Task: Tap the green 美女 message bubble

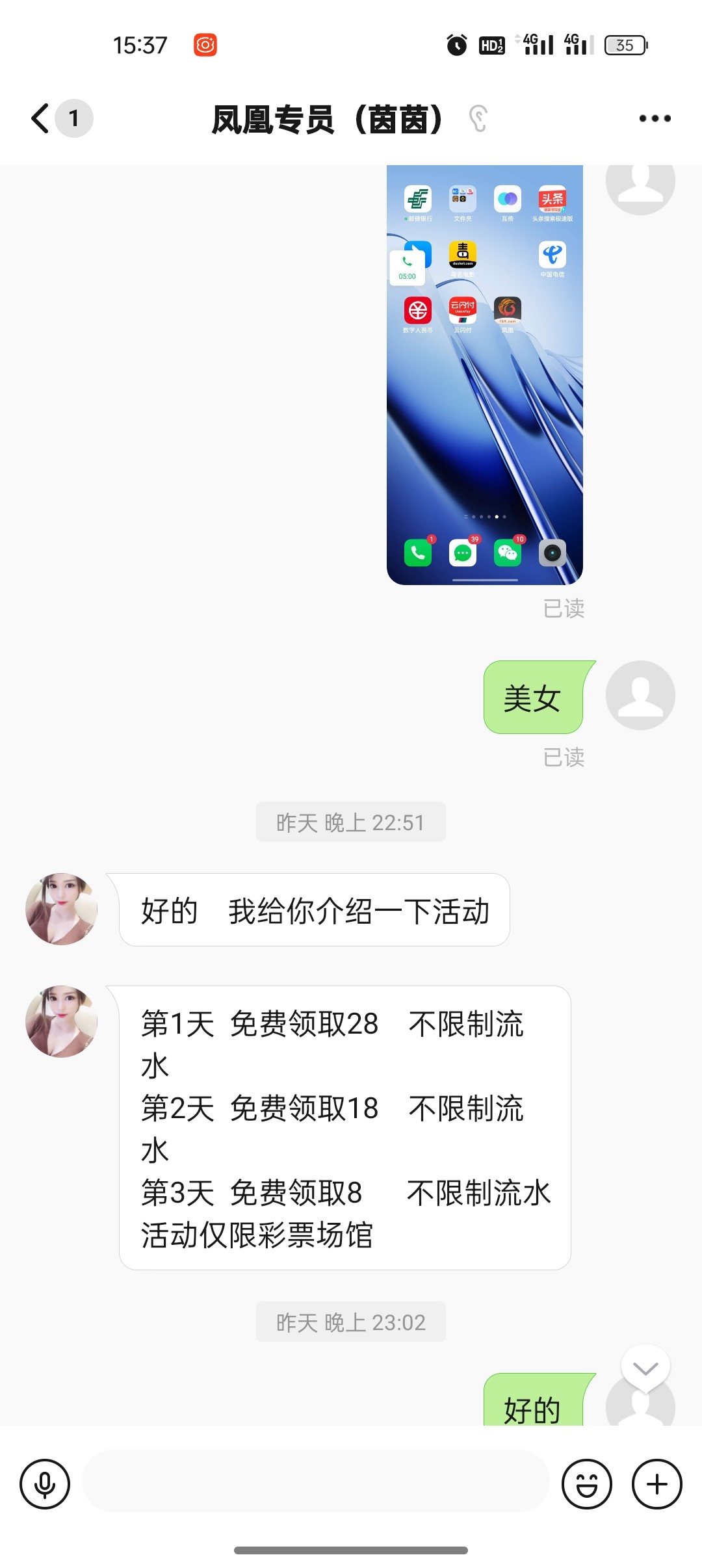Action: pyautogui.click(x=533, y=697)
